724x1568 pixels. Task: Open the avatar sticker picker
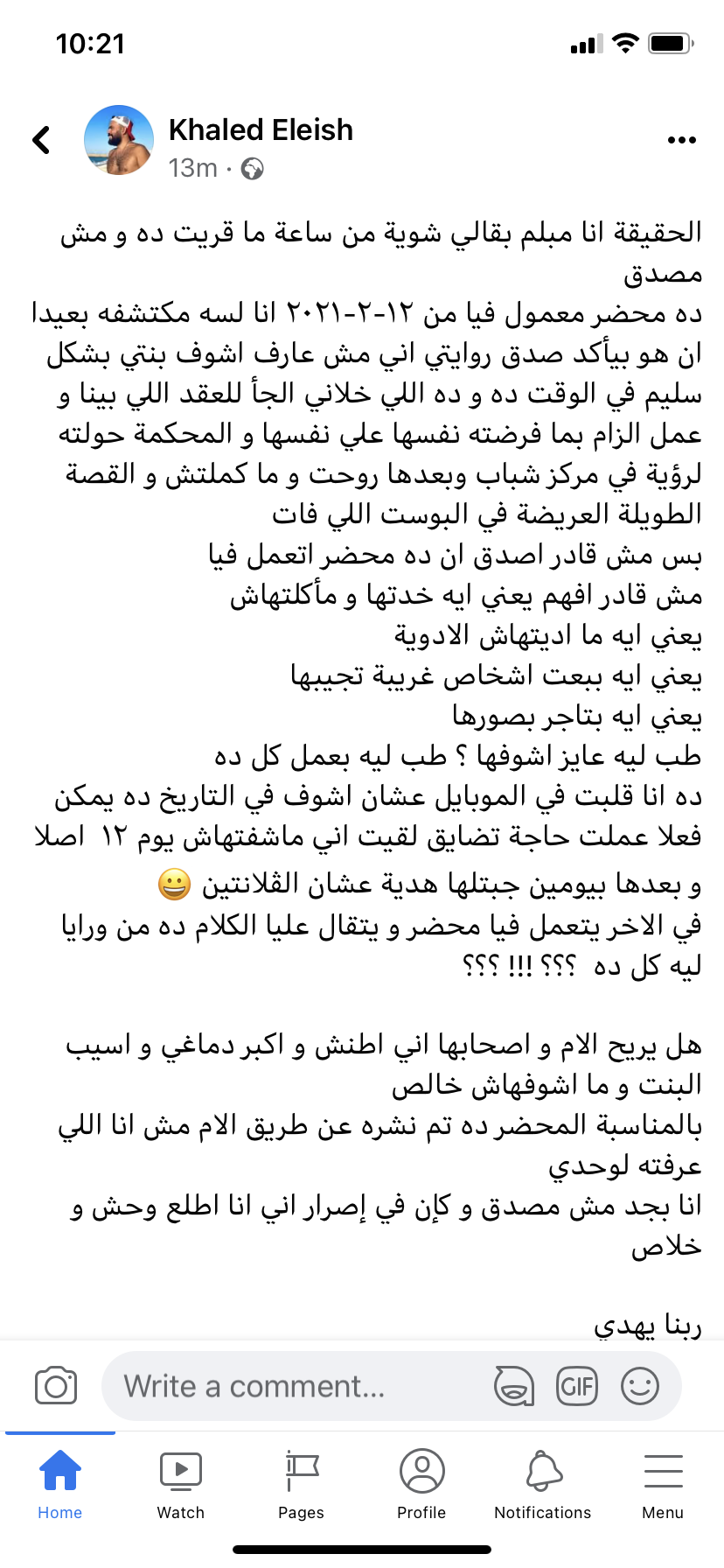coord(514,1386)
